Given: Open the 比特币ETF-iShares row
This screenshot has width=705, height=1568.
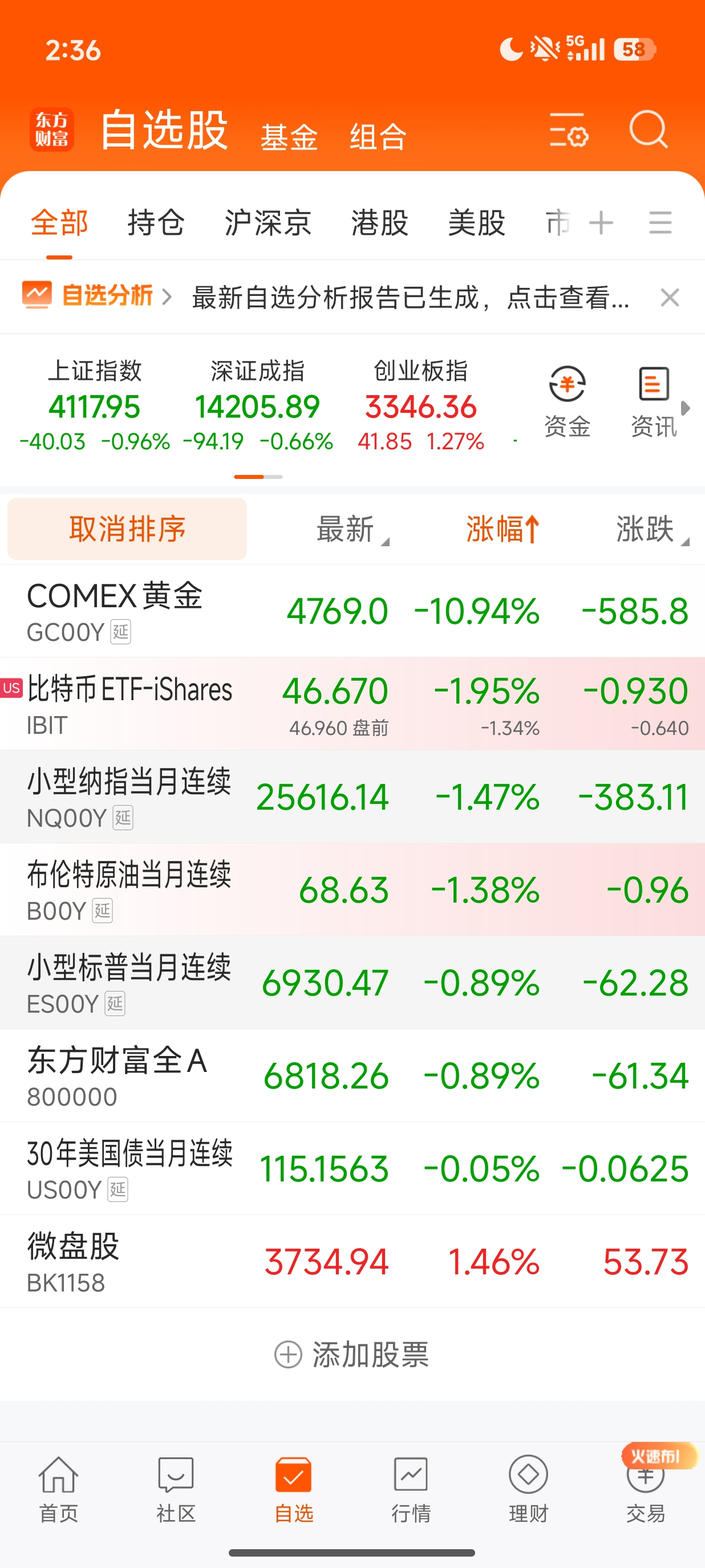Looking at the screenshot, I should pos(129,703).
